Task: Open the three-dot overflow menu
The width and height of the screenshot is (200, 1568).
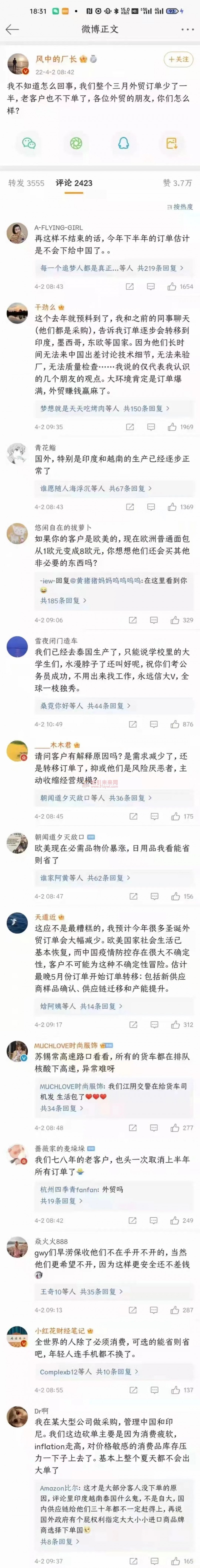Action: point(187,29)
